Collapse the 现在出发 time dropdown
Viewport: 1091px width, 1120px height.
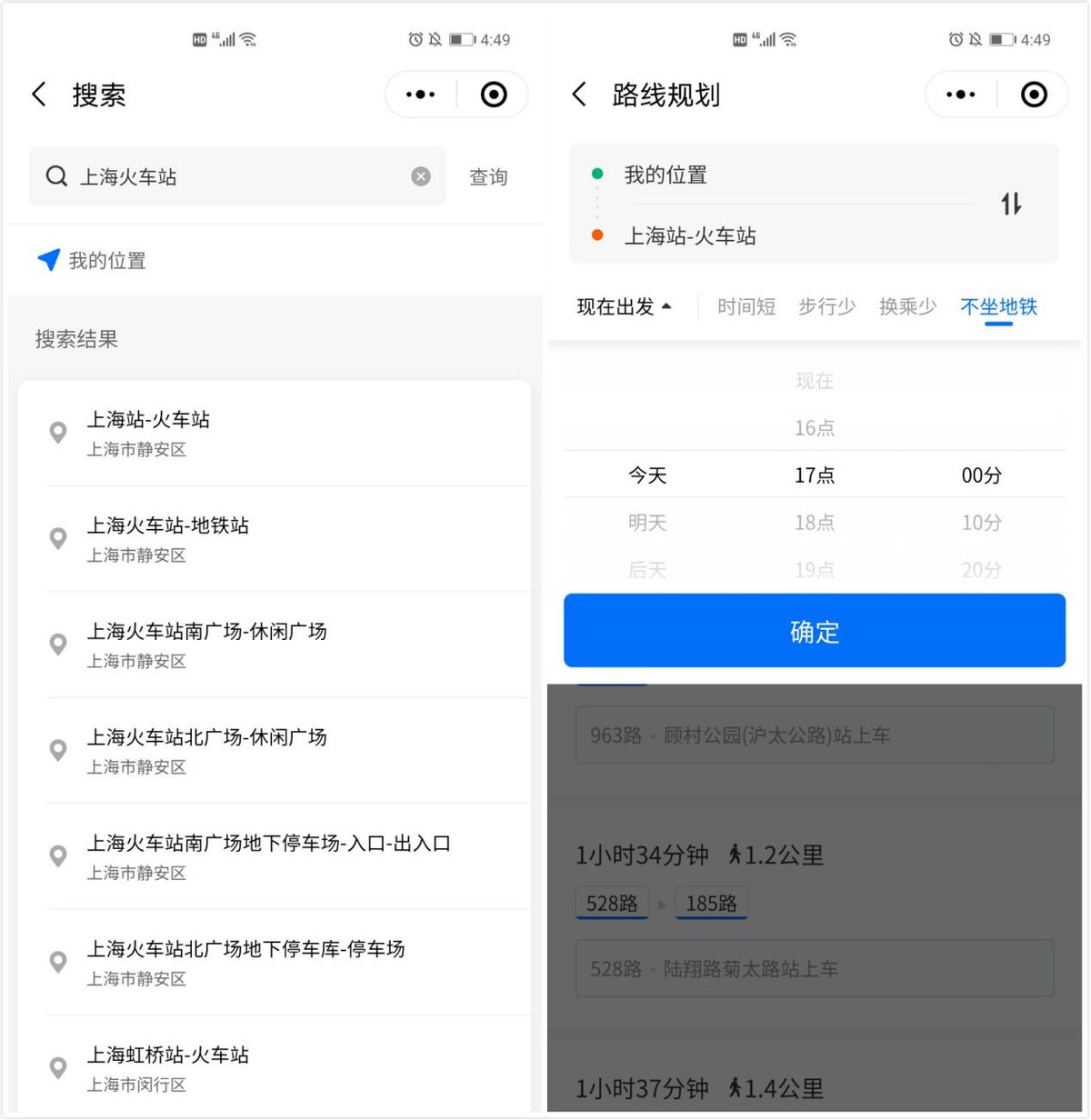[625, 306]
